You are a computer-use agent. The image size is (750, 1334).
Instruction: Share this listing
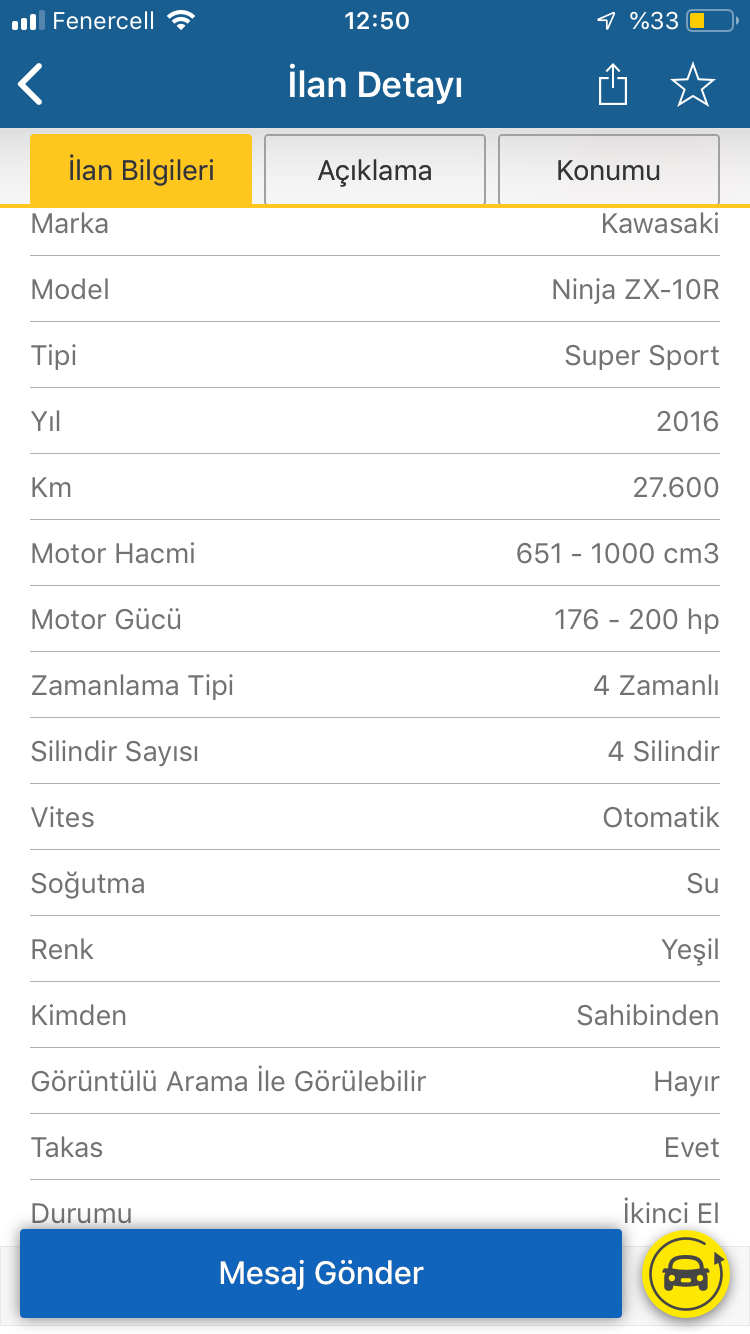tap(612, 85)
